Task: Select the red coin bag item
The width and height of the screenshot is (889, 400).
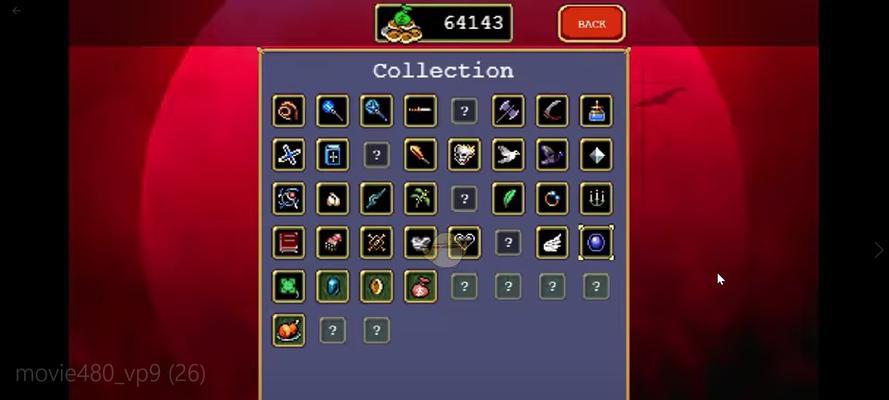Action: click(x=420, y=287)
